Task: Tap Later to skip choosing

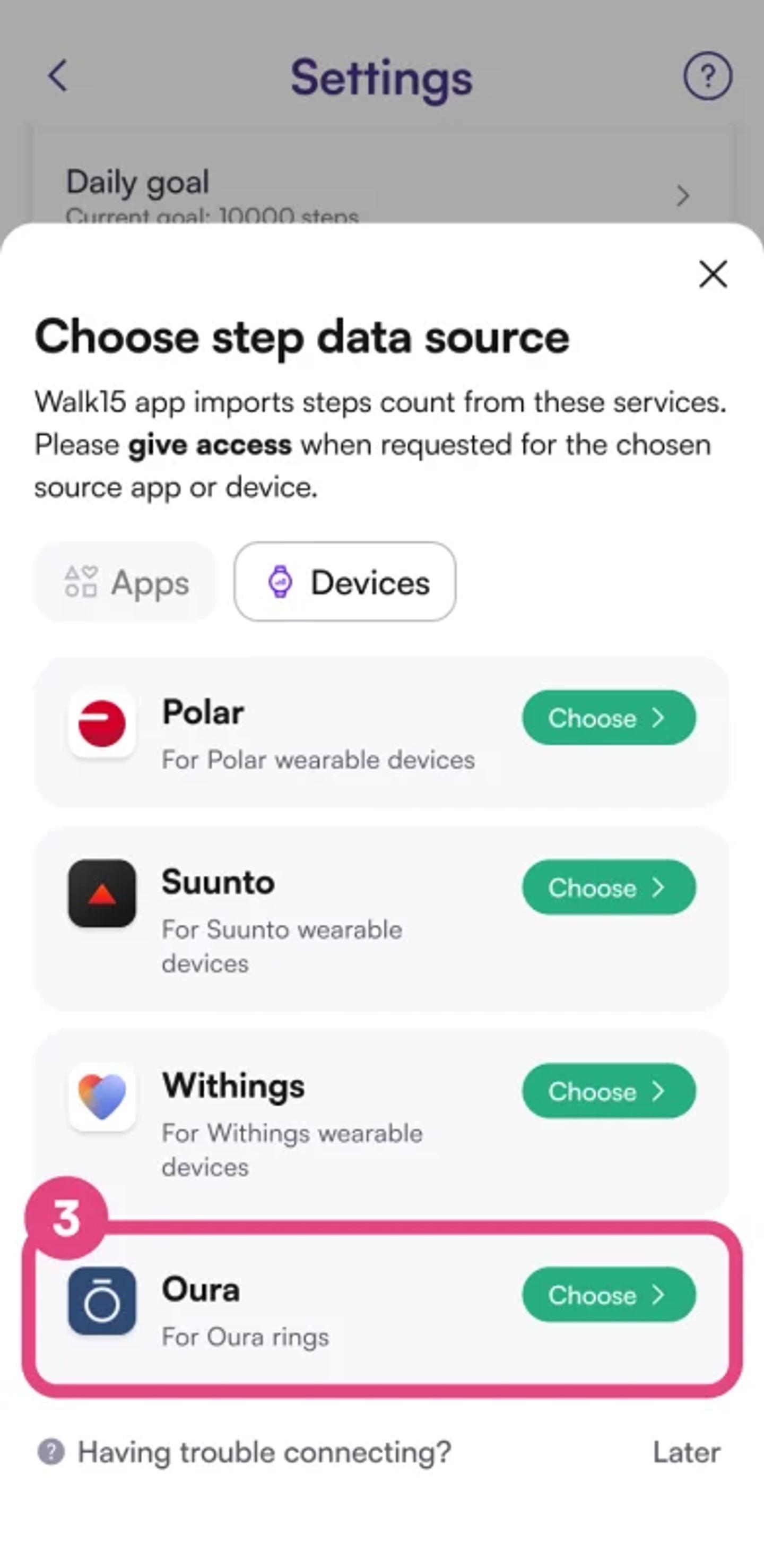Action: 686,1452
